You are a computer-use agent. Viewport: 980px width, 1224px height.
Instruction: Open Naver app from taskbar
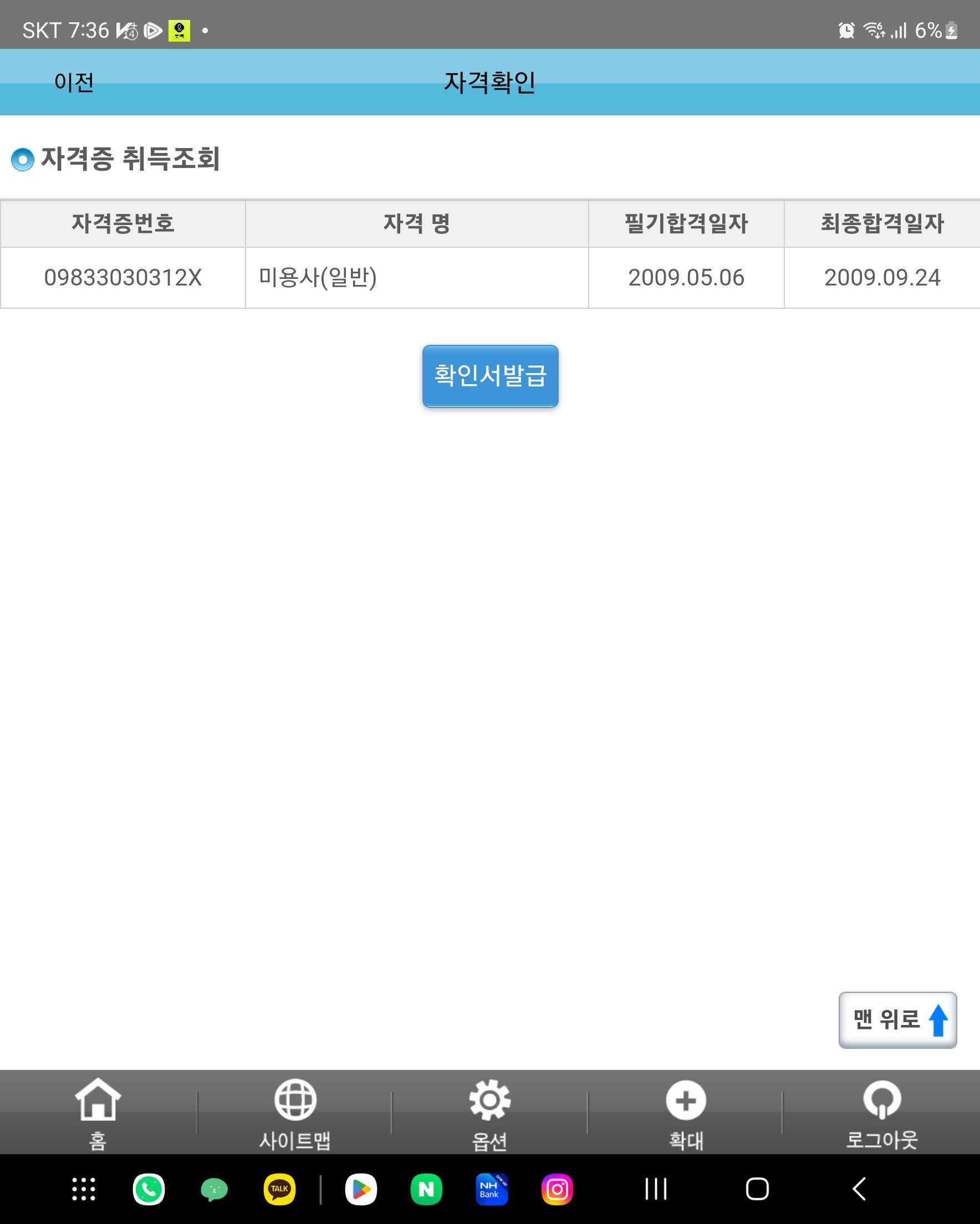[x=426, y=1189]
